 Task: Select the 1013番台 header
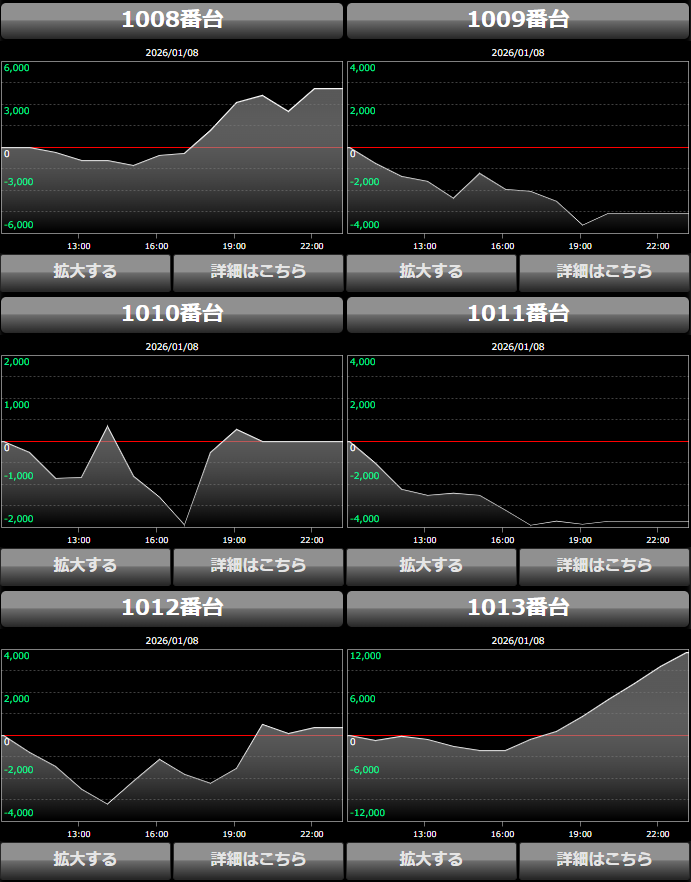coord(518,608)
